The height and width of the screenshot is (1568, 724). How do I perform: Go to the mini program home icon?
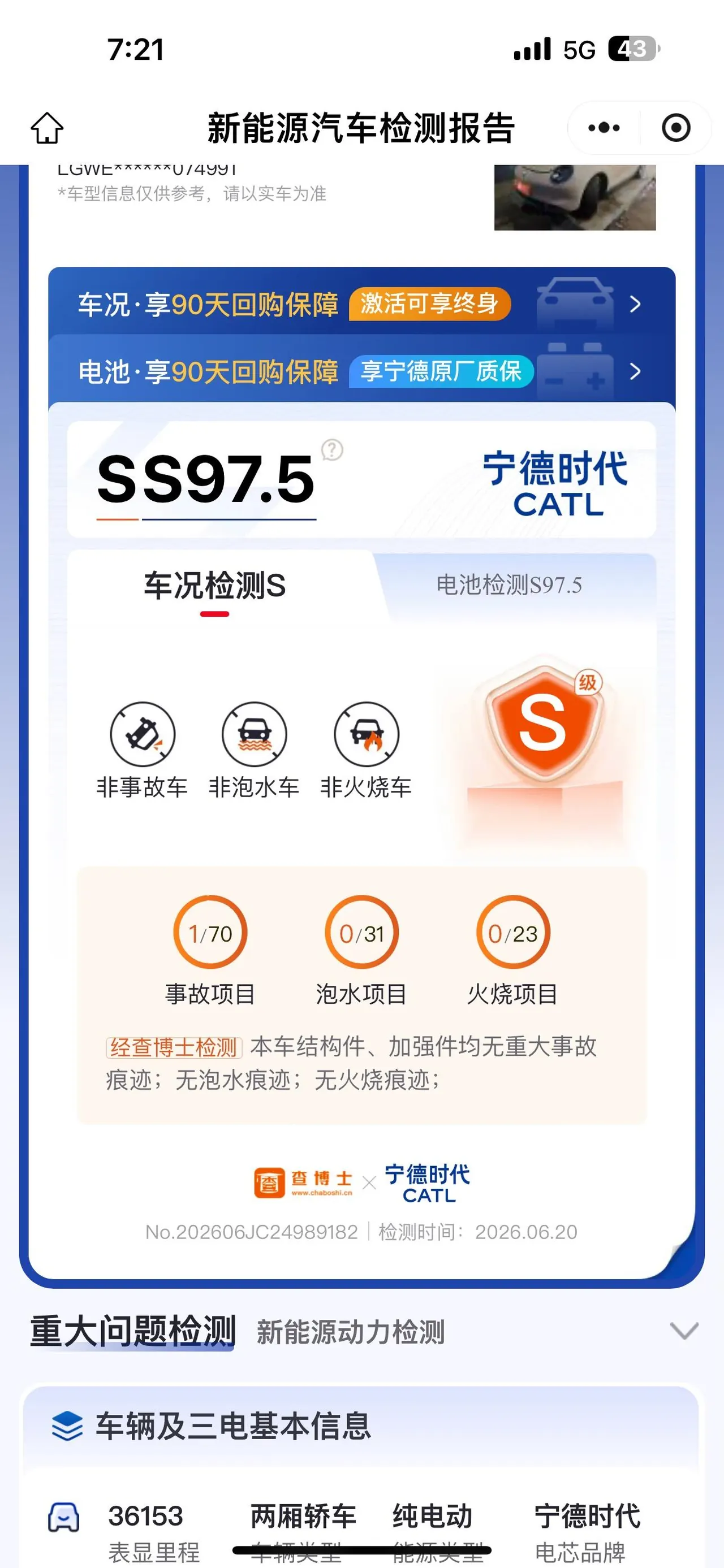point(47,128)
